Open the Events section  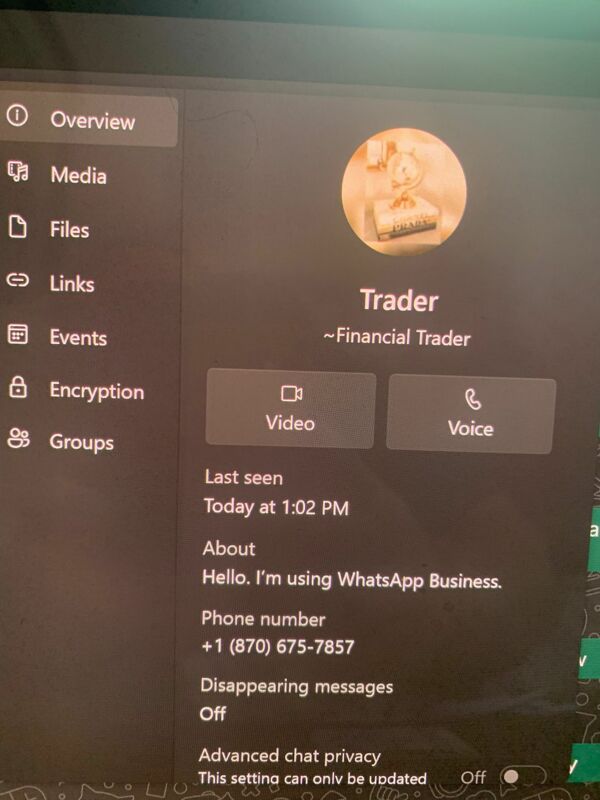(x=77, y=337)
